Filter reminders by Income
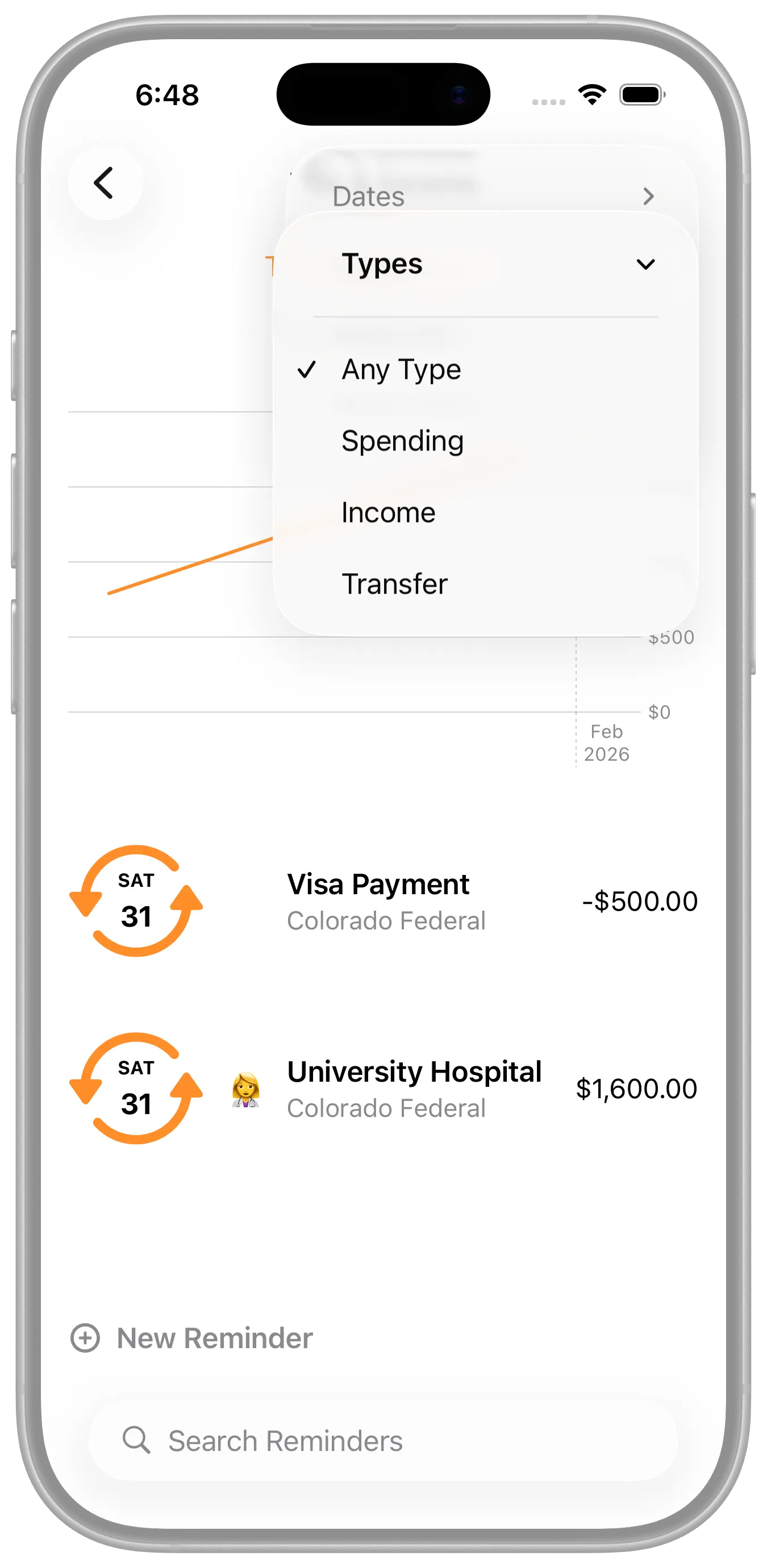The height and width of the screenshot is (1568, 767). (389, 512)
